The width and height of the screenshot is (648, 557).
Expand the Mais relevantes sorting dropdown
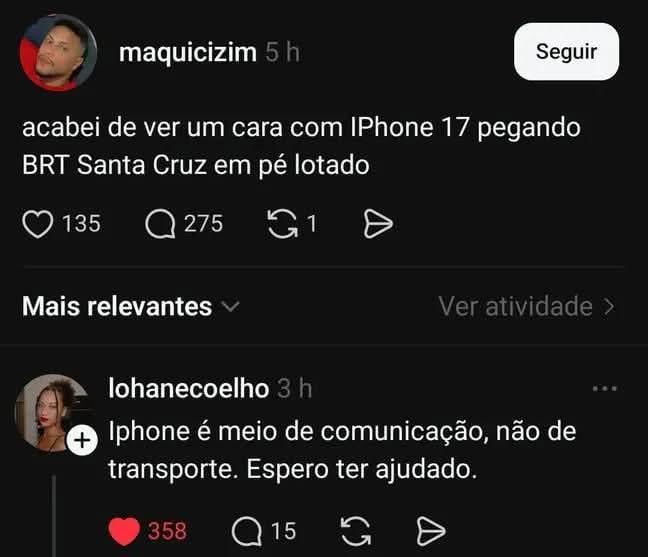(131, 306)
